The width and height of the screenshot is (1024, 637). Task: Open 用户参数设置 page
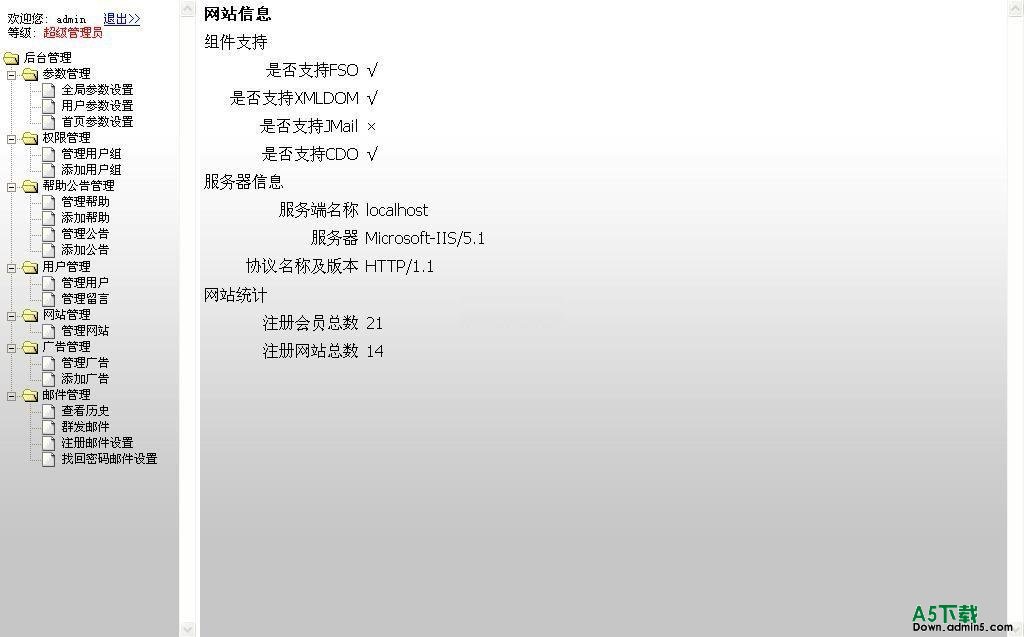tap(96, 106)
